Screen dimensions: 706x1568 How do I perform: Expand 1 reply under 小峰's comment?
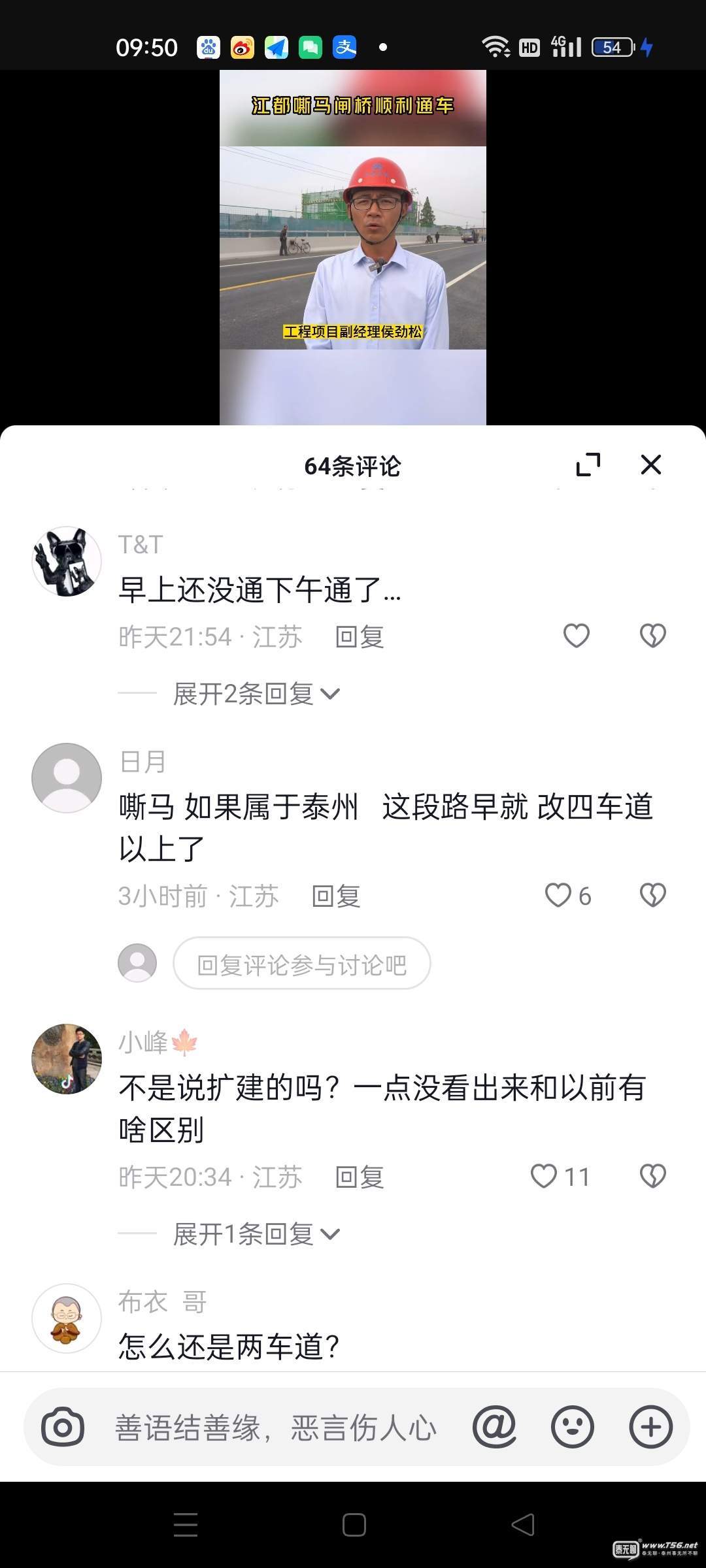(x=256, y=1234)
